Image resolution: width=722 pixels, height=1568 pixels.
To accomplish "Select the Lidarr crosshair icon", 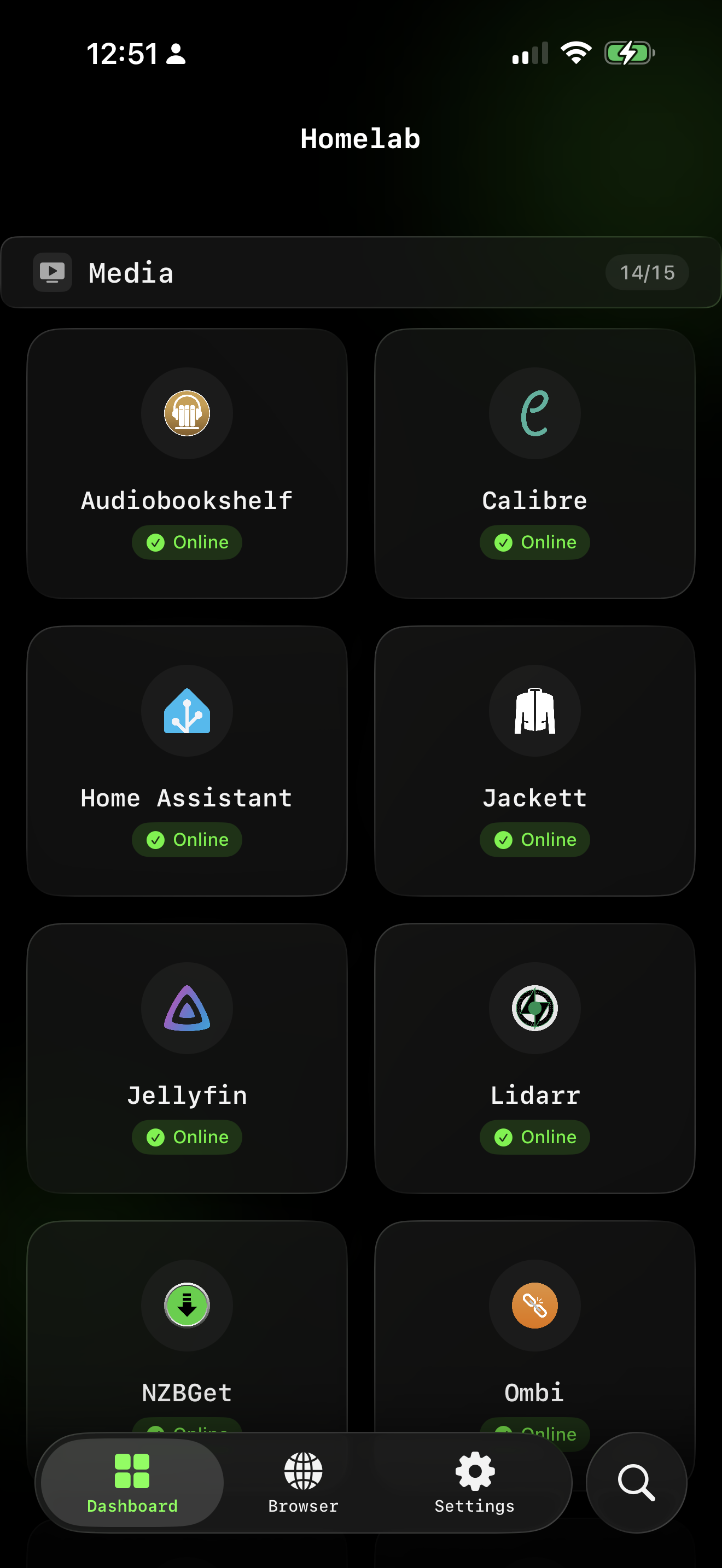I will point(534,1009).
